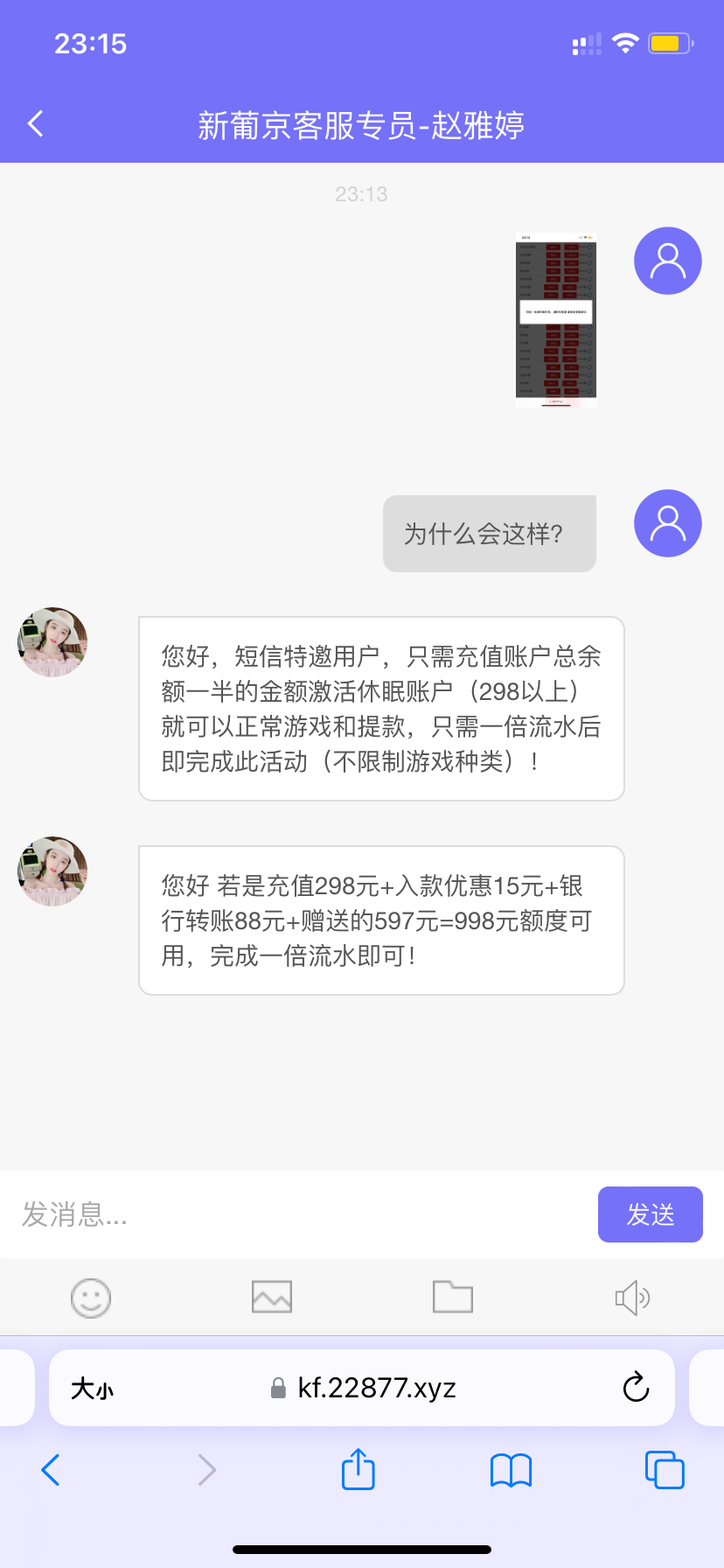Viewport: 724px width, 1568px height.
Task: Open the Safari bookmarks icon
Action: click(x=511, y=1470)
